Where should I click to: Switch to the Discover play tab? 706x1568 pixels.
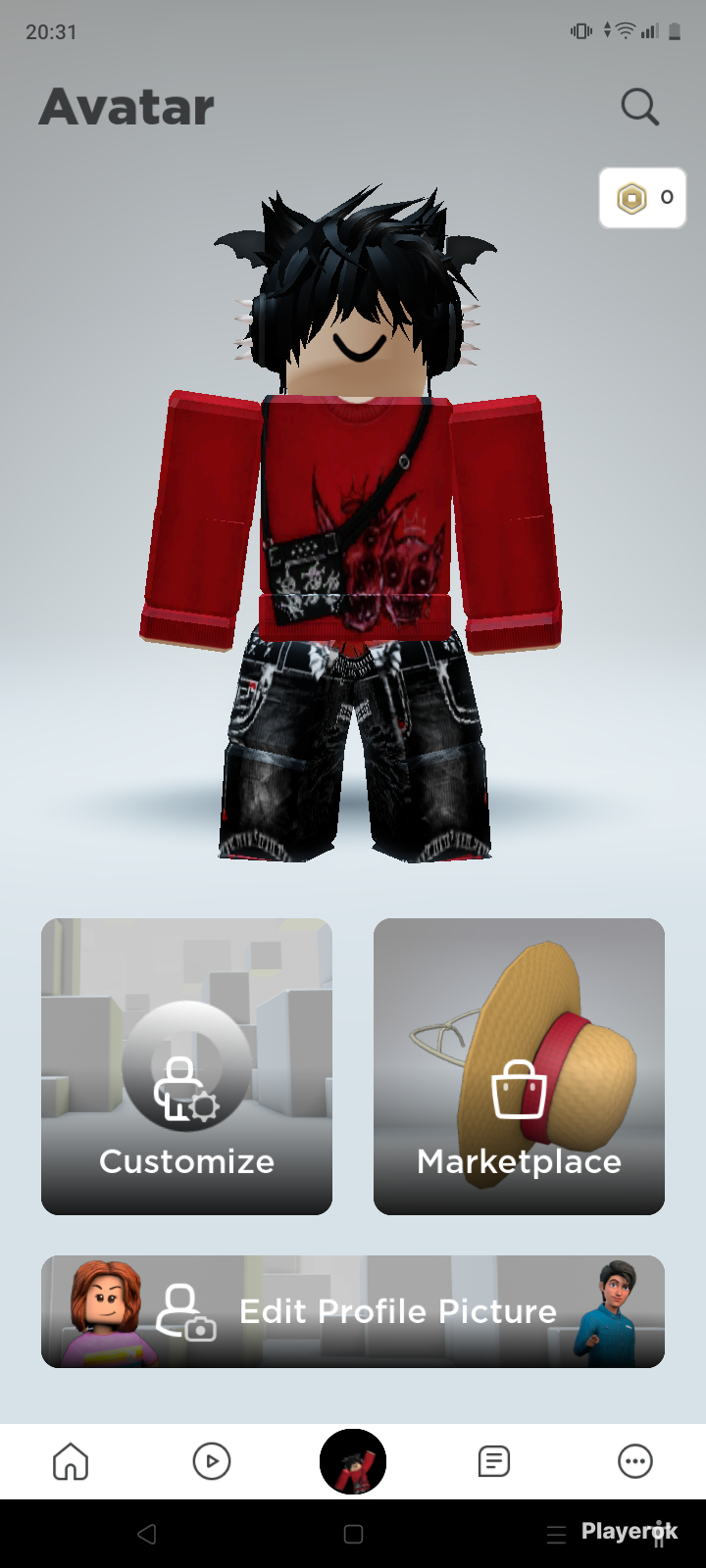click(x=212, y=1461)
